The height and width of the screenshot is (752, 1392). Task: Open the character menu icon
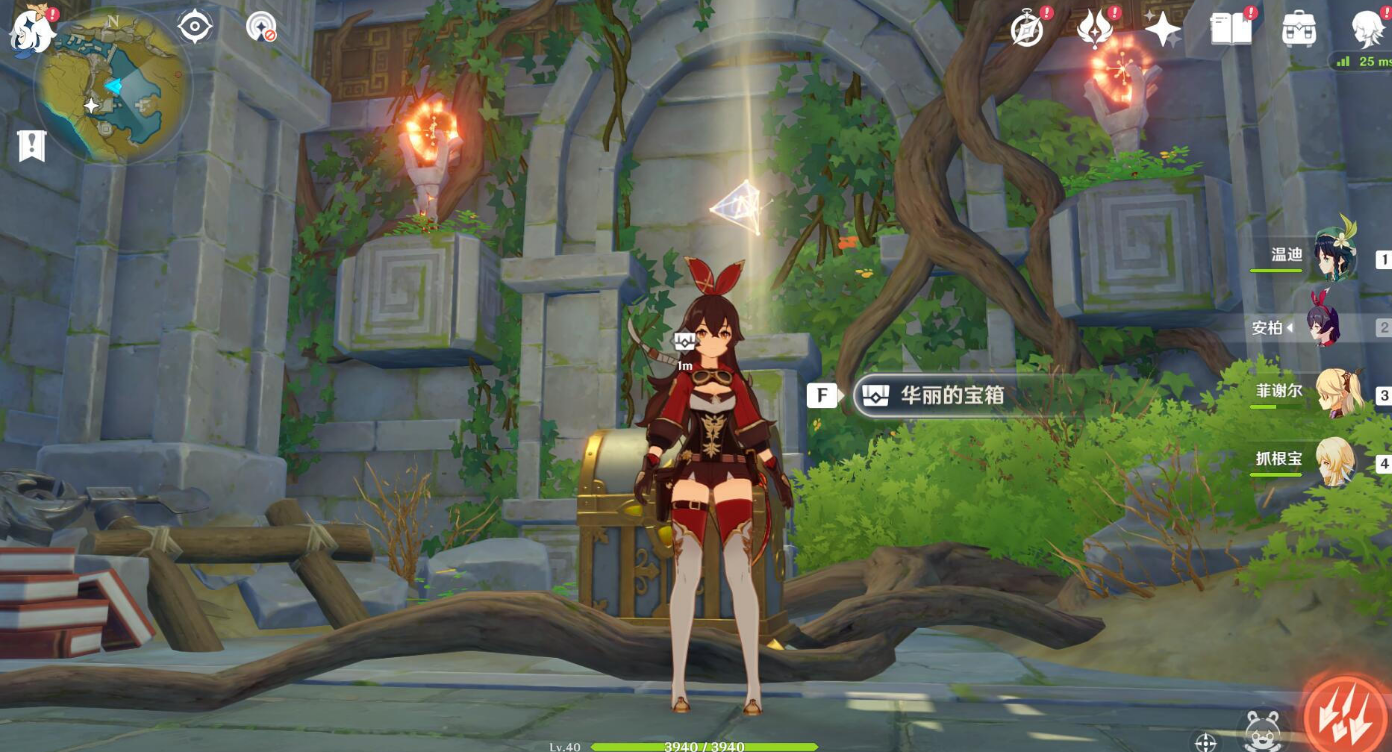[1366, 29]
